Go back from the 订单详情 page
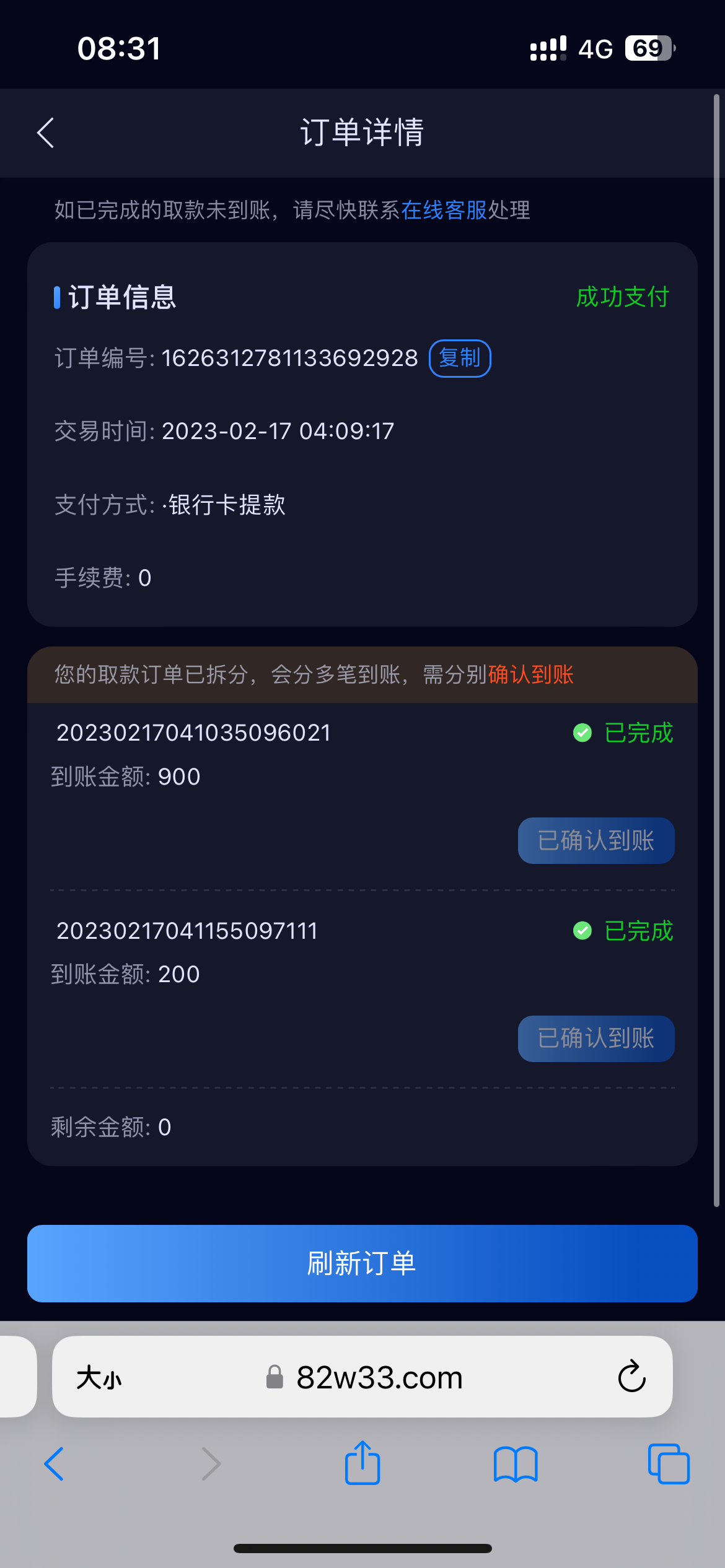This screenshot has width=725, height=1568. point(46,133)
